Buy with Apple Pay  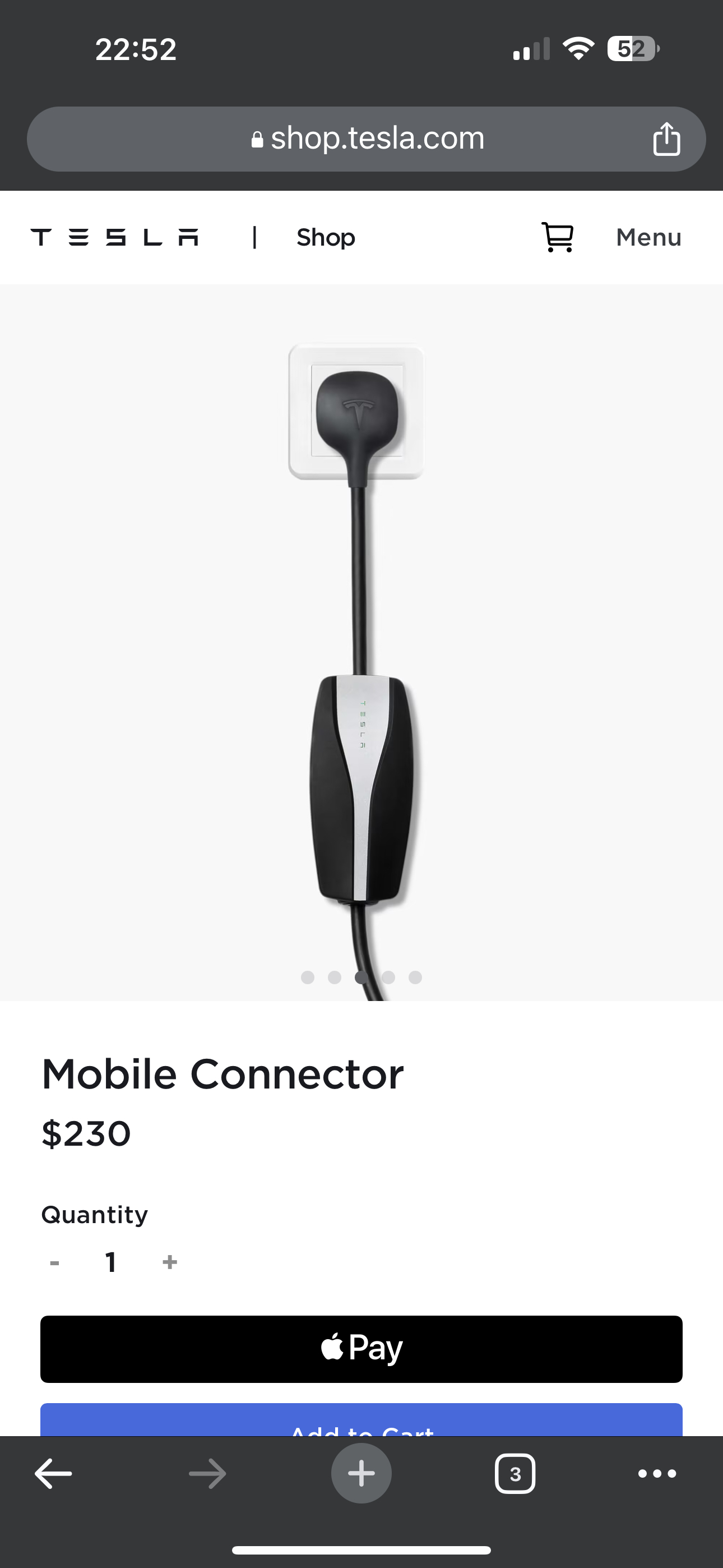pos(361,1349)
